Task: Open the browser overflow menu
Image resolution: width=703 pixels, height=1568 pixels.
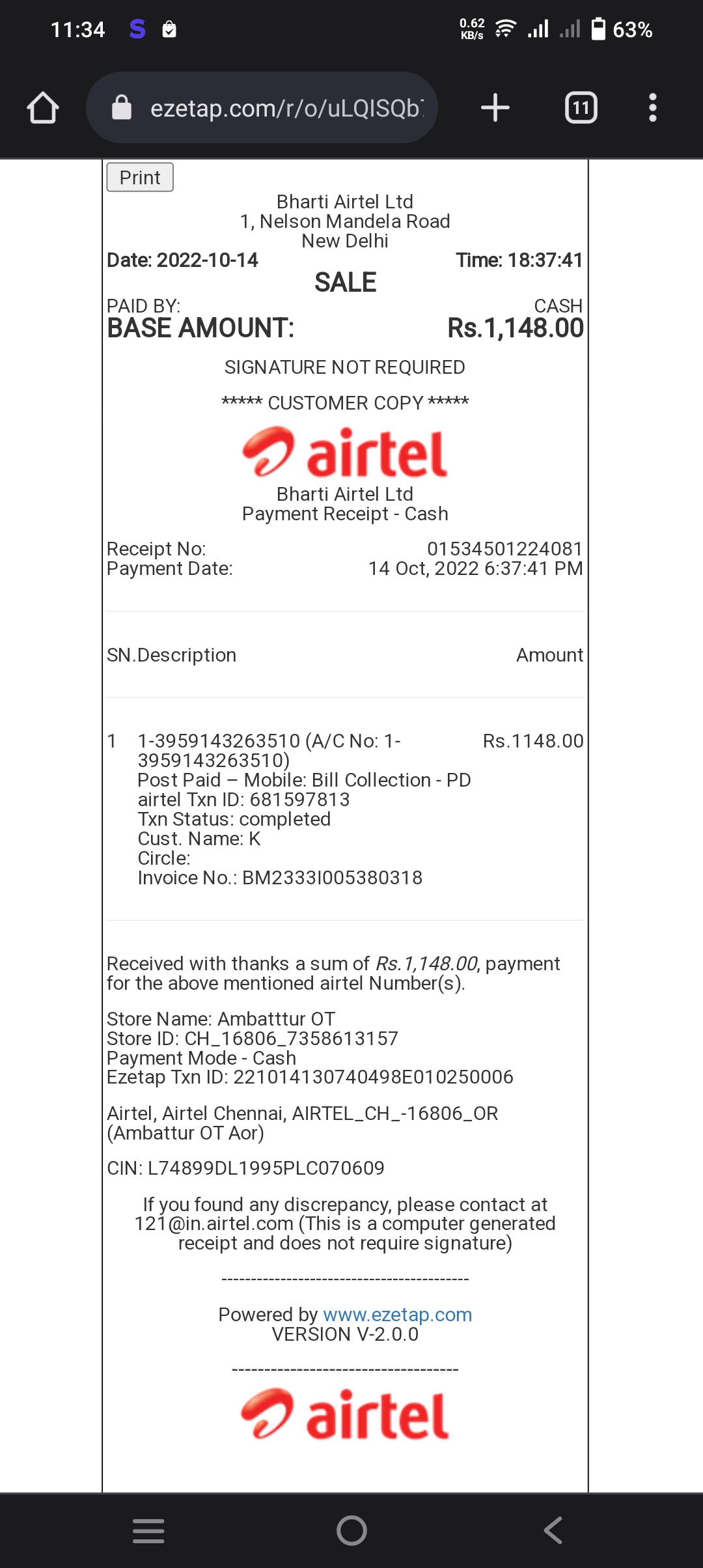Action: 652,107
